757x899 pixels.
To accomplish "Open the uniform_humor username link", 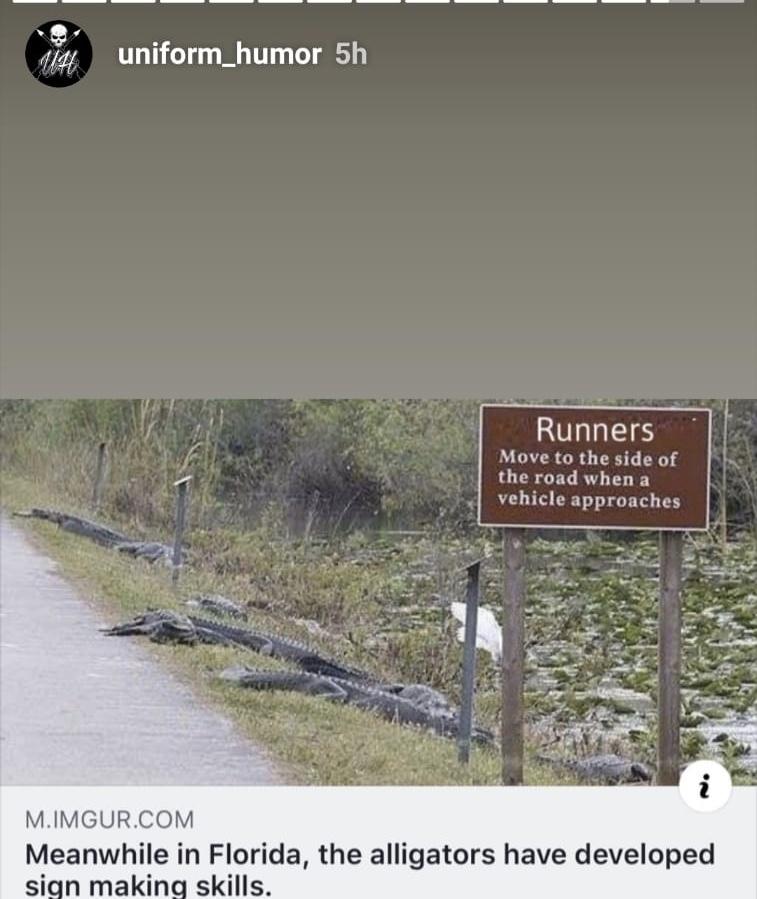I will pos(219,54).
